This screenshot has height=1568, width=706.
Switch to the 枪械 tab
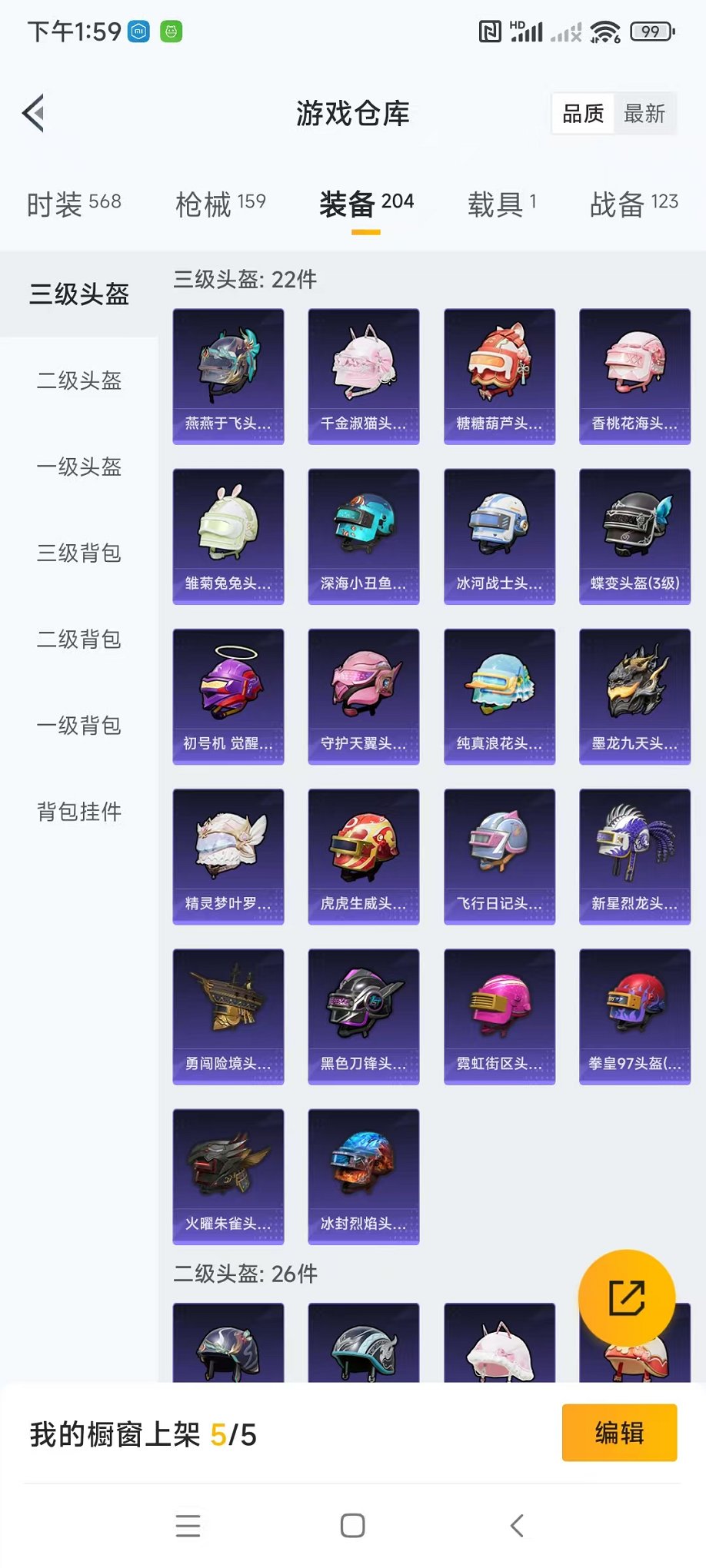[x=220, y=204]
